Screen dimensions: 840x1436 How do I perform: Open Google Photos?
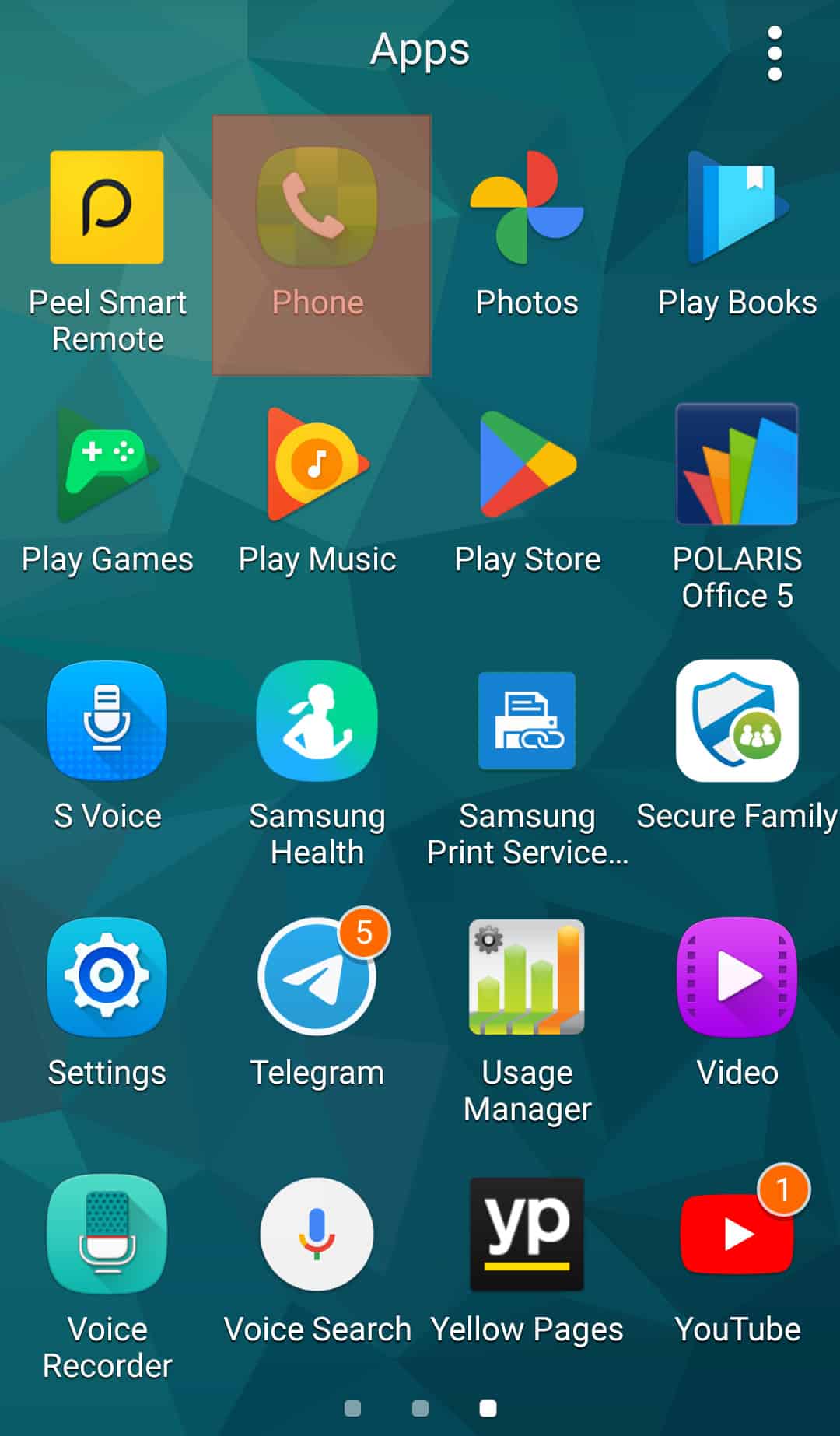[527, 208]
